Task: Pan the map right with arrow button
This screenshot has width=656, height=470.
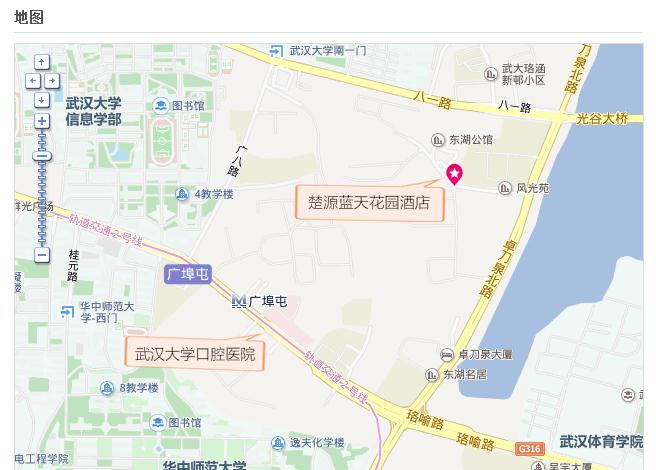Action: tap(52, 81)
